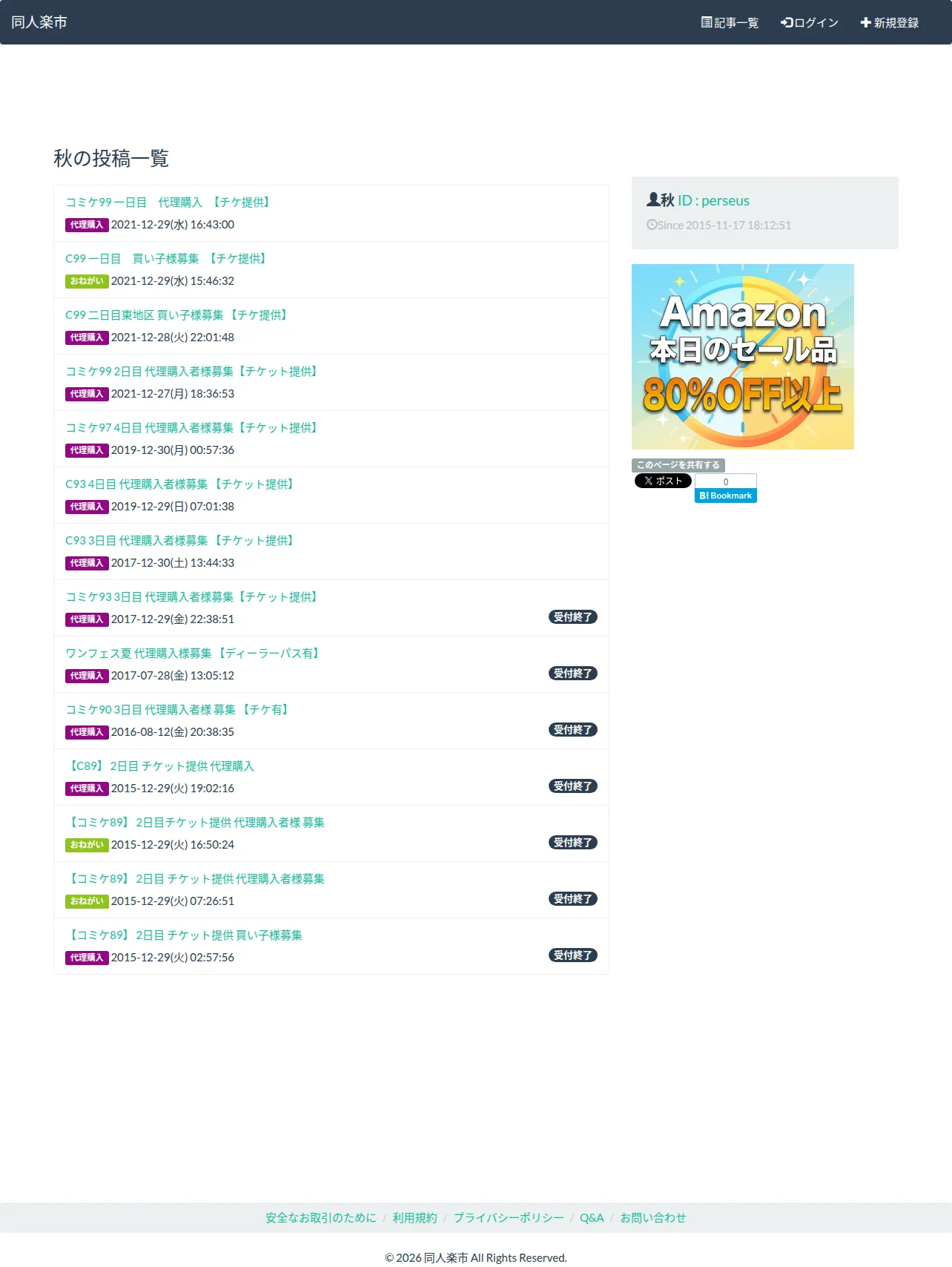Tap the Amazon 本日のセール品 banner
The height and width of the screenshot is (1267, 952).
[x=743, y=357]
